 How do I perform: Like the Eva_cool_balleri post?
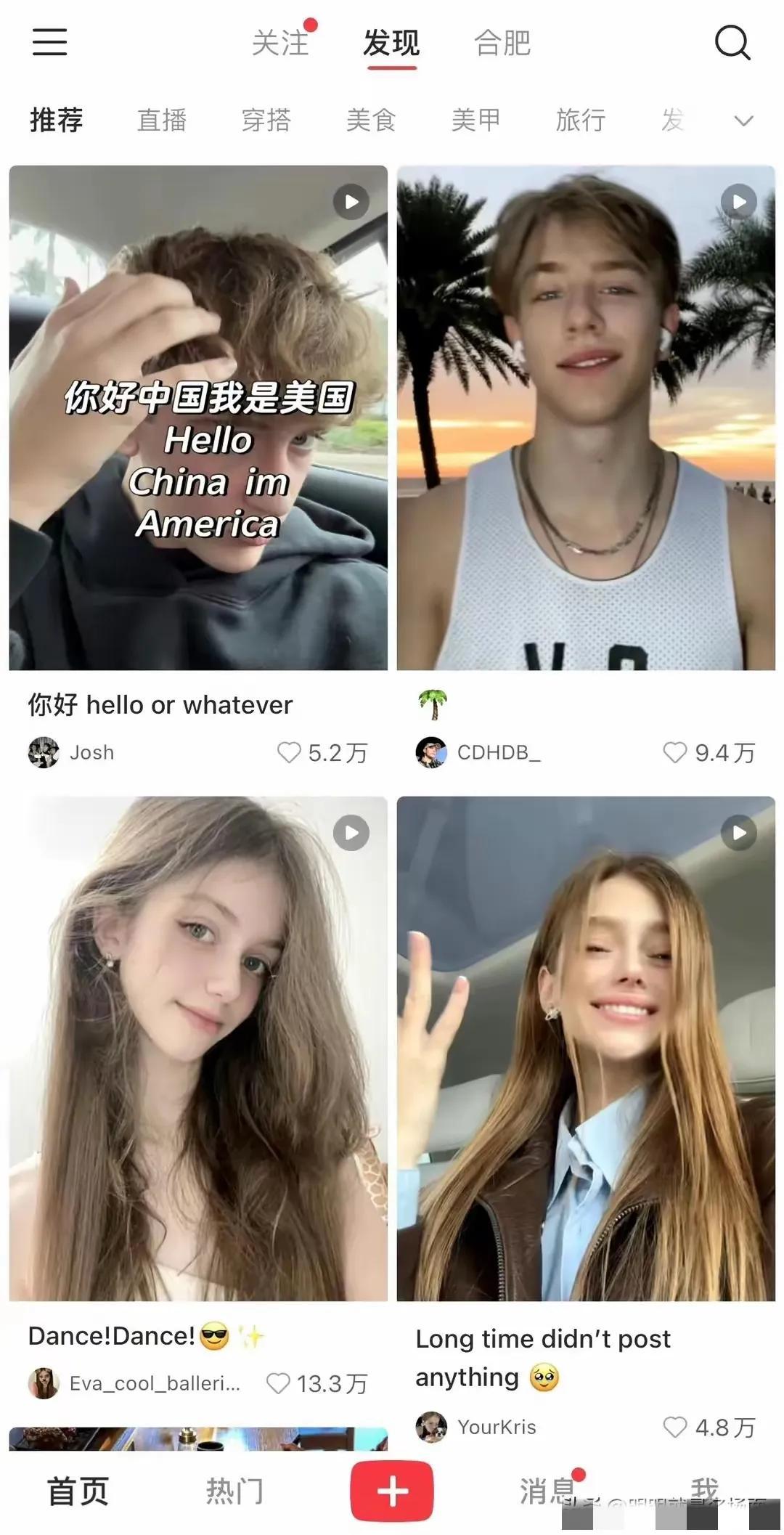278,1383
